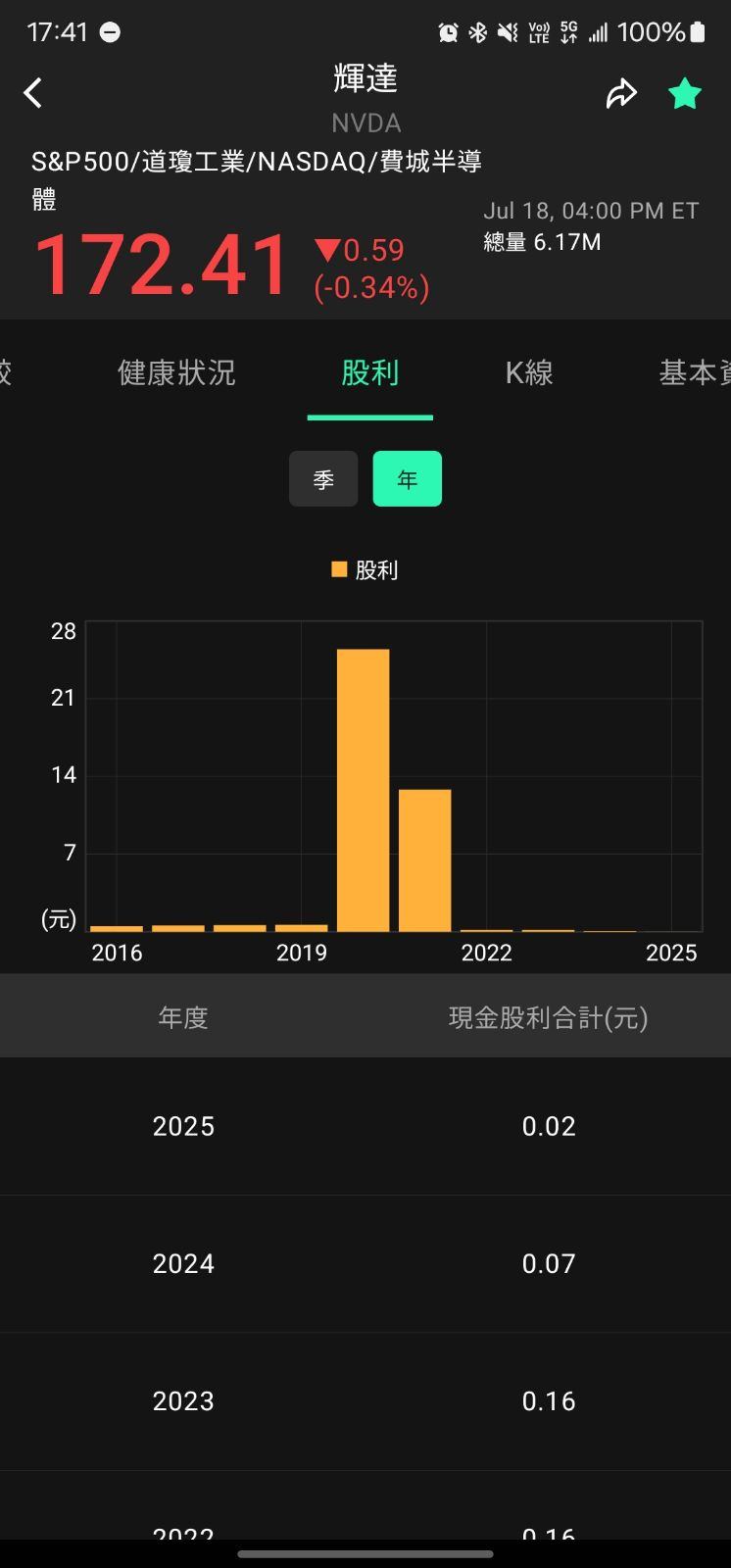Tap the 年度 column header
731x1568 pixels.
coord(182,1017)
